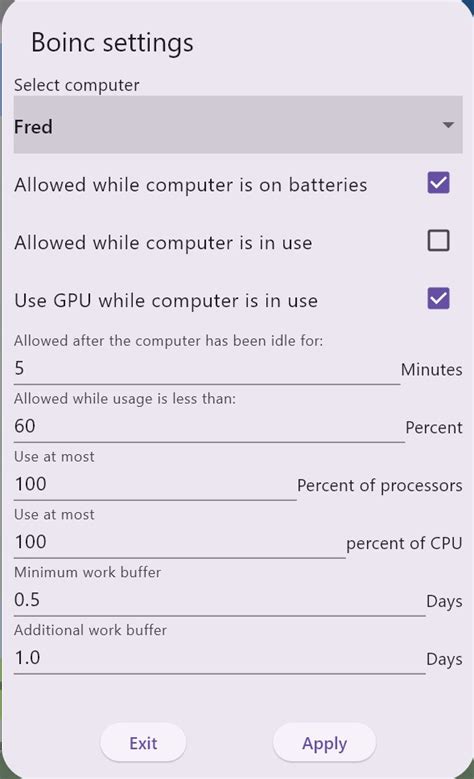Edit the idle Minutes field
Viewport: 474px width, 779px height.
207,369
